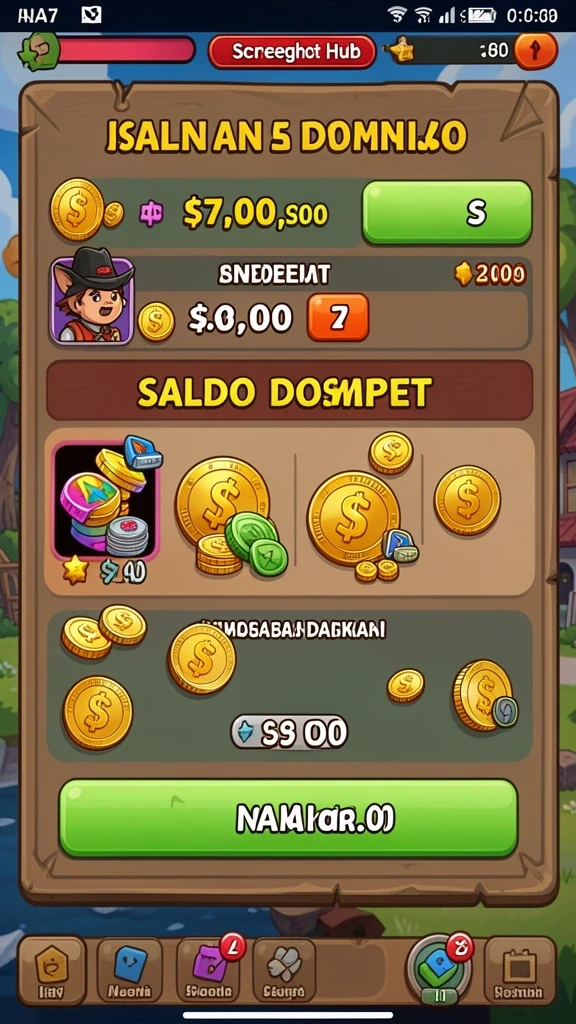Image resolution: width=576 pixels, height=1024 pixels.
Task: Tap the large green button at the panel bottom
Action: click(288, 819)
